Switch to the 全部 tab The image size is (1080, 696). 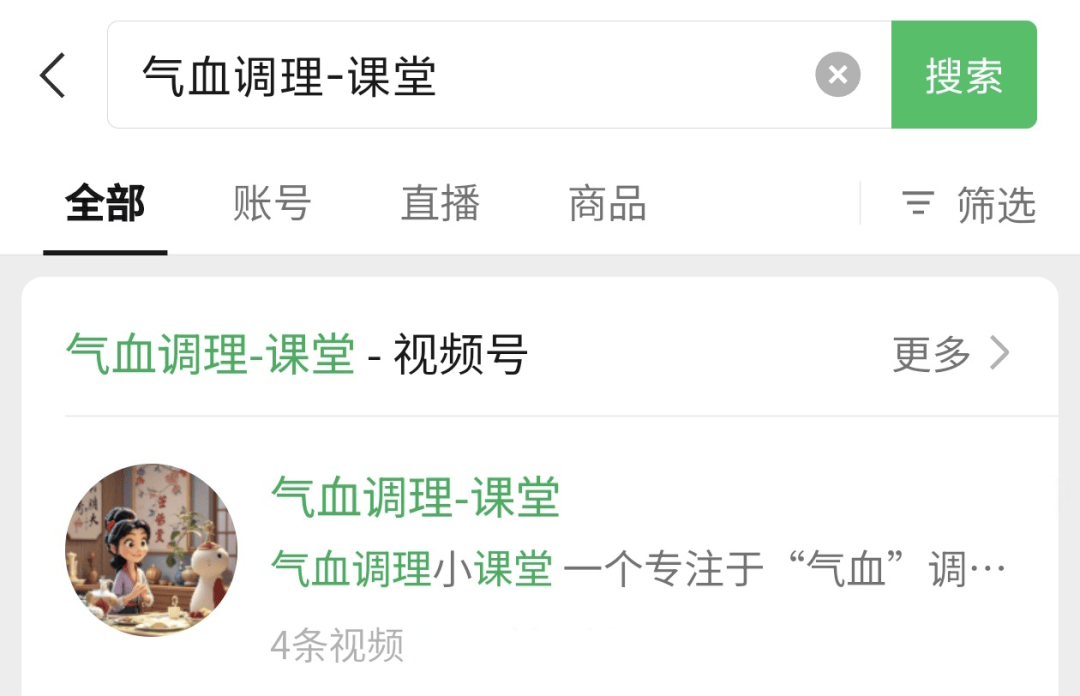click(105, 204)
